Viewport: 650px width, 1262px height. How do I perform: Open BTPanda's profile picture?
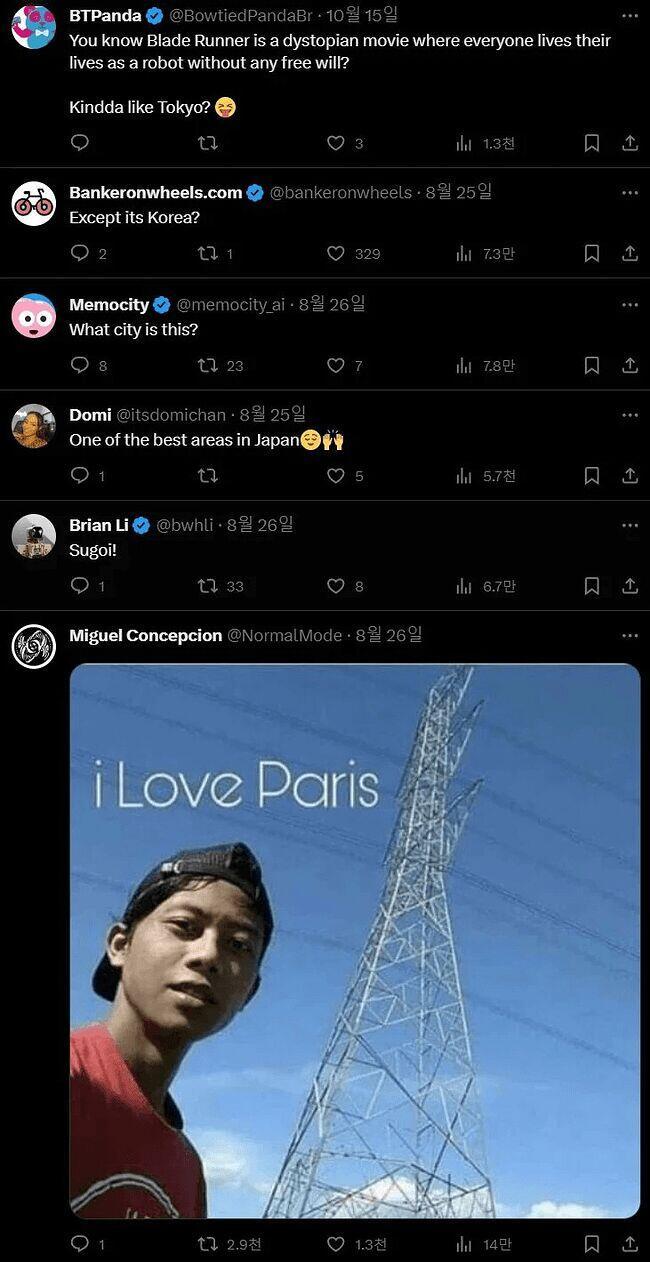pyautogui.click(x=33, y=26)
